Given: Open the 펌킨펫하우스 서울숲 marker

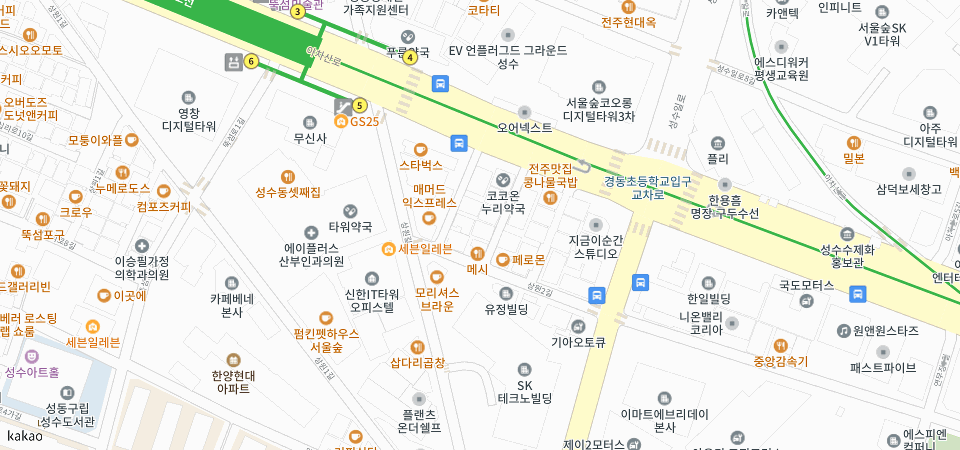Looking at the screenshot, I should point(326,317).
